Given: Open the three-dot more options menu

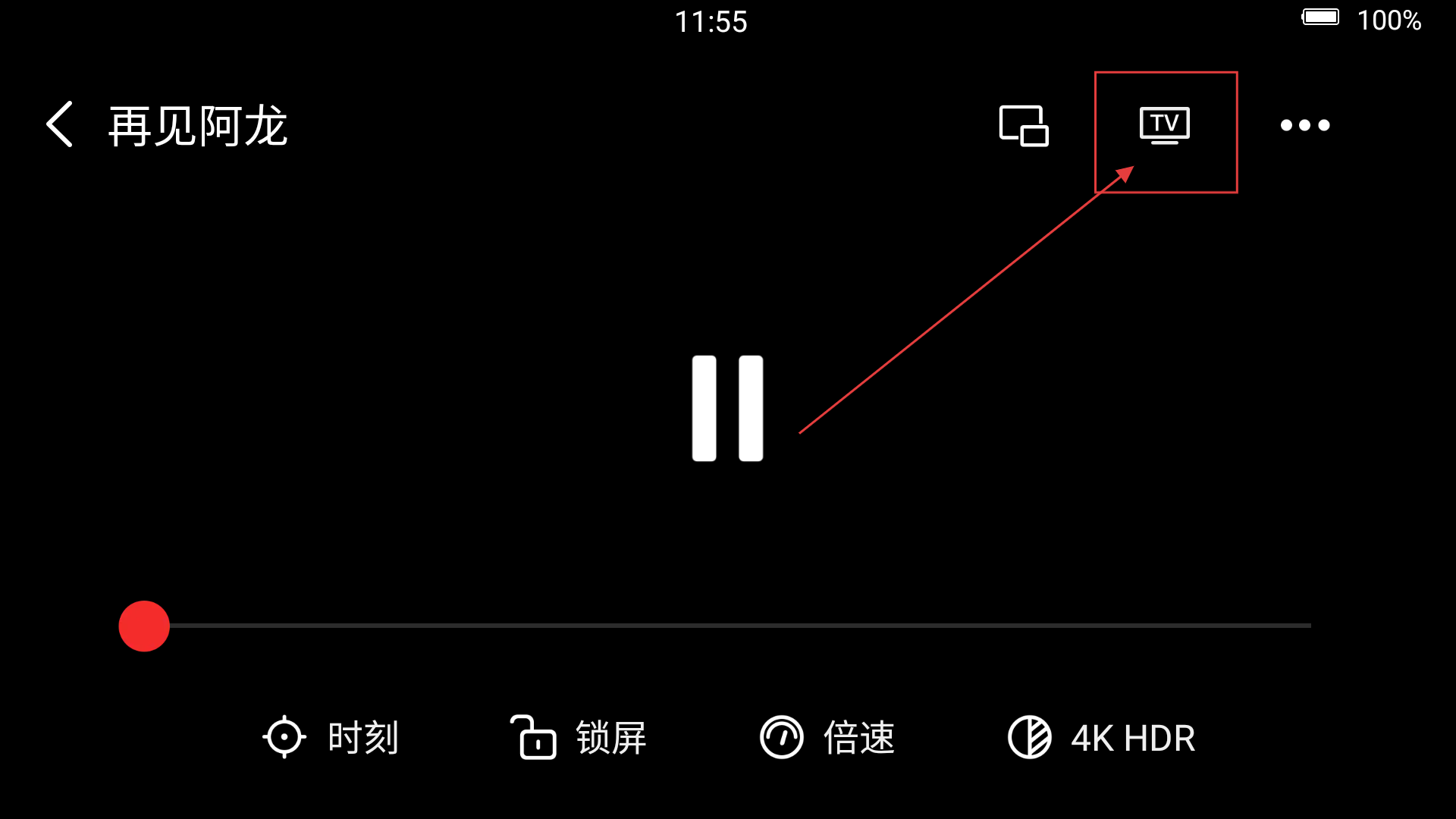Looking at the screenshot, I should click(1304, 125).
